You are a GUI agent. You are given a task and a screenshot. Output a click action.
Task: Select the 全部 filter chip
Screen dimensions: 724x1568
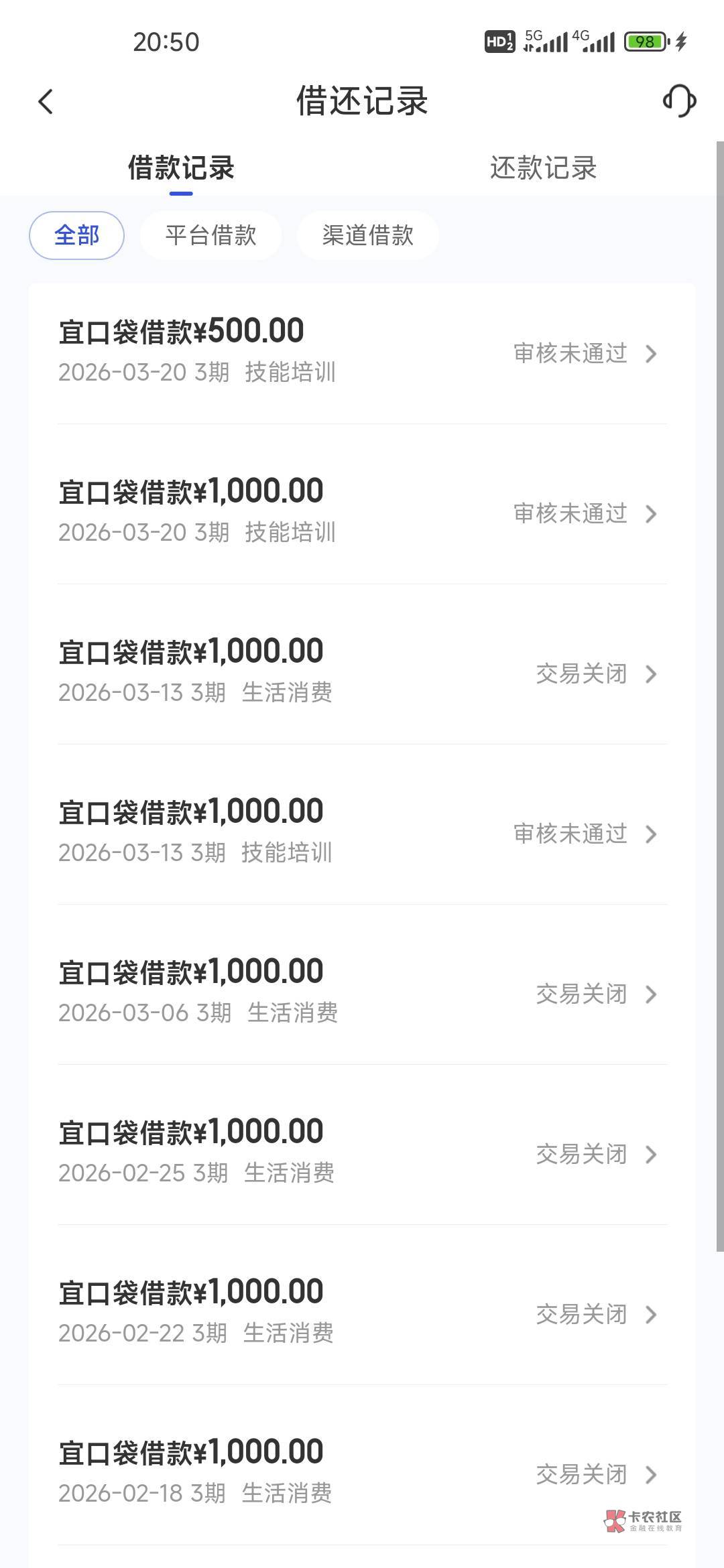76,235
